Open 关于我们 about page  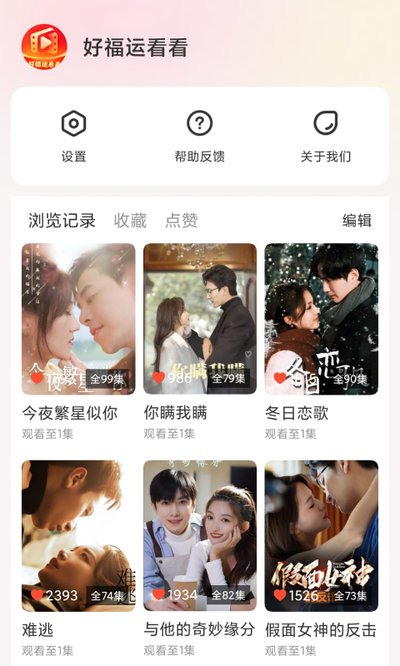(326, 136)
